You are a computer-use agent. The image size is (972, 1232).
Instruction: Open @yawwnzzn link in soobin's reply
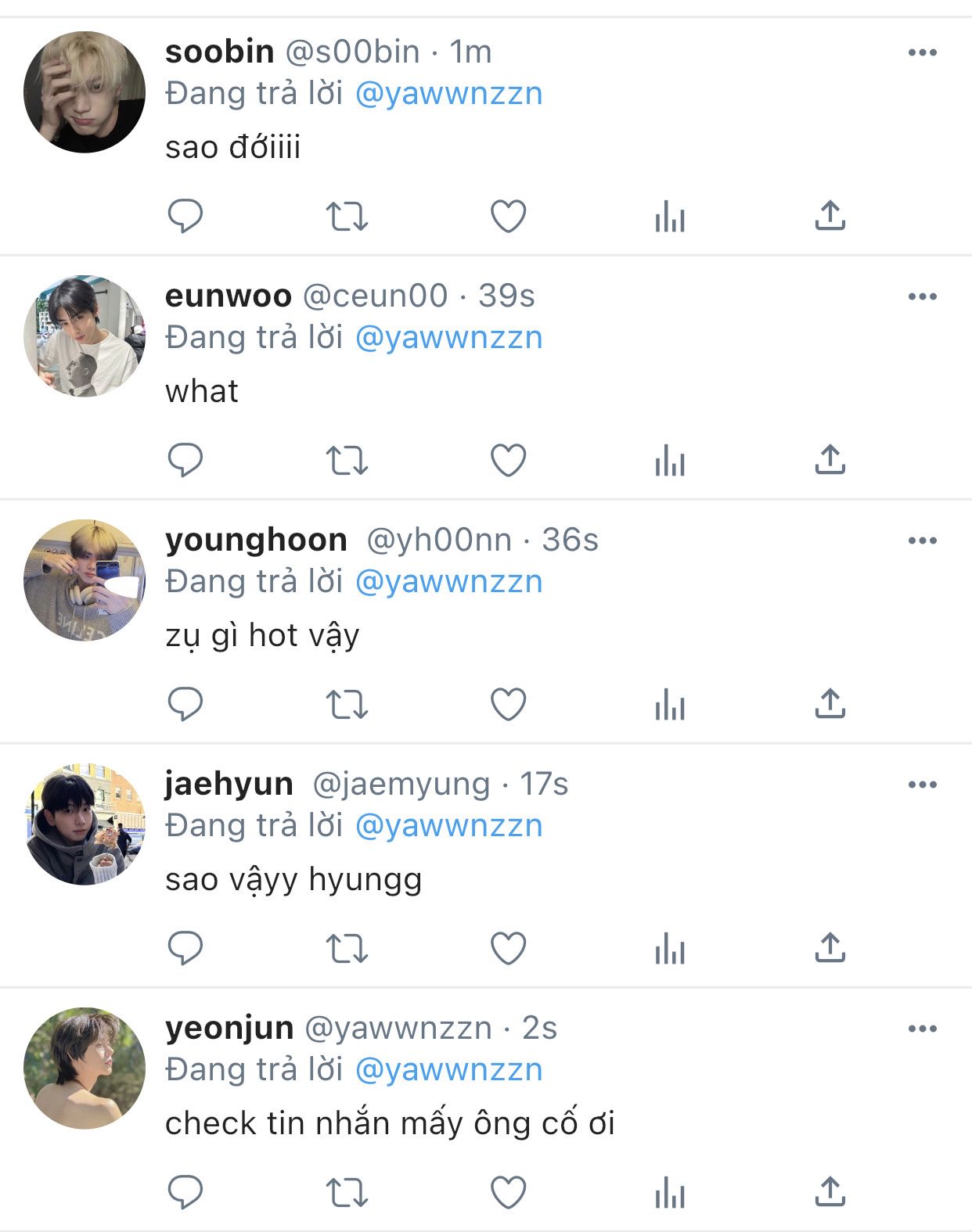(x=448, y=94)
